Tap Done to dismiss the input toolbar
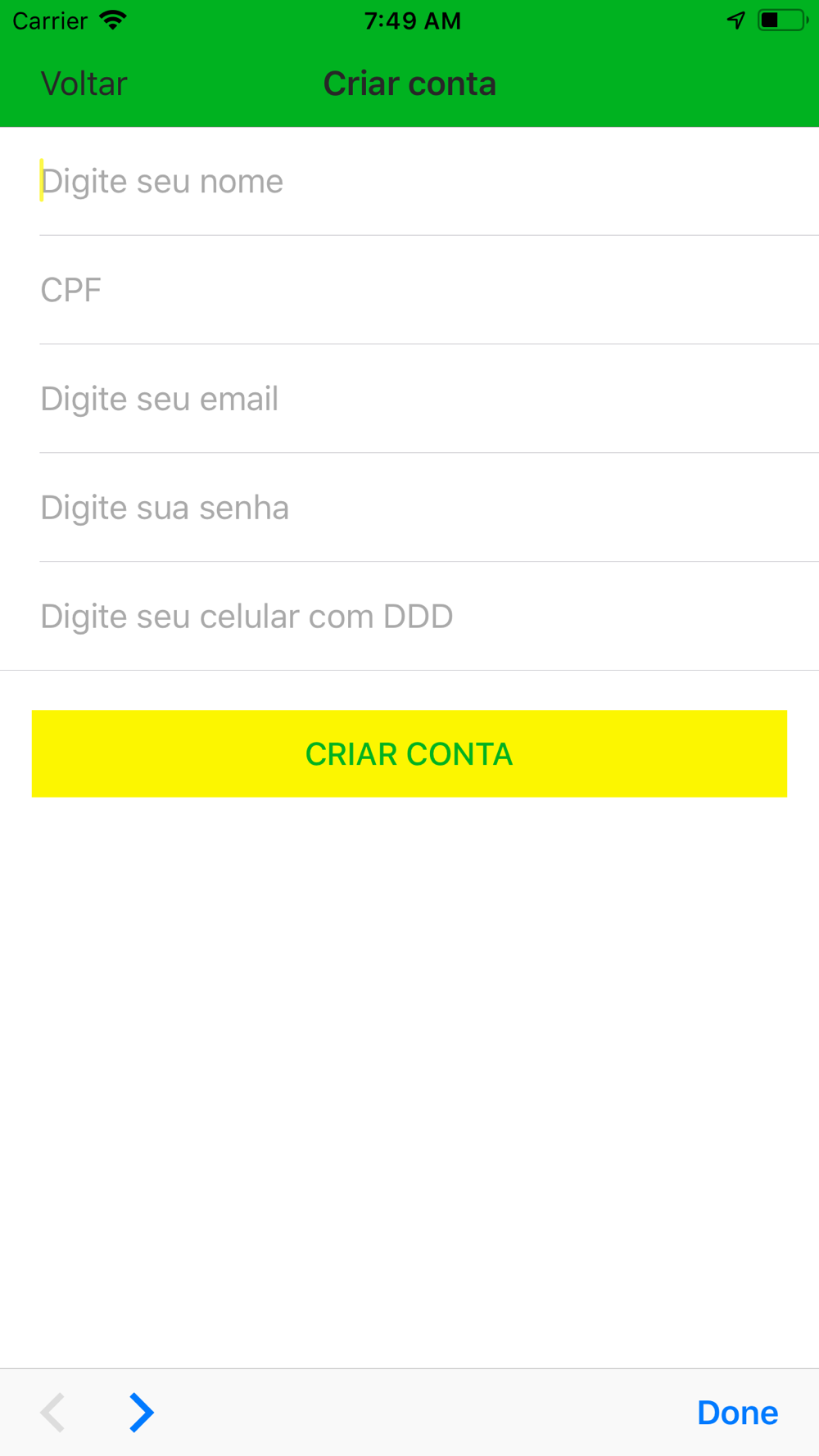 point(737,1413)
